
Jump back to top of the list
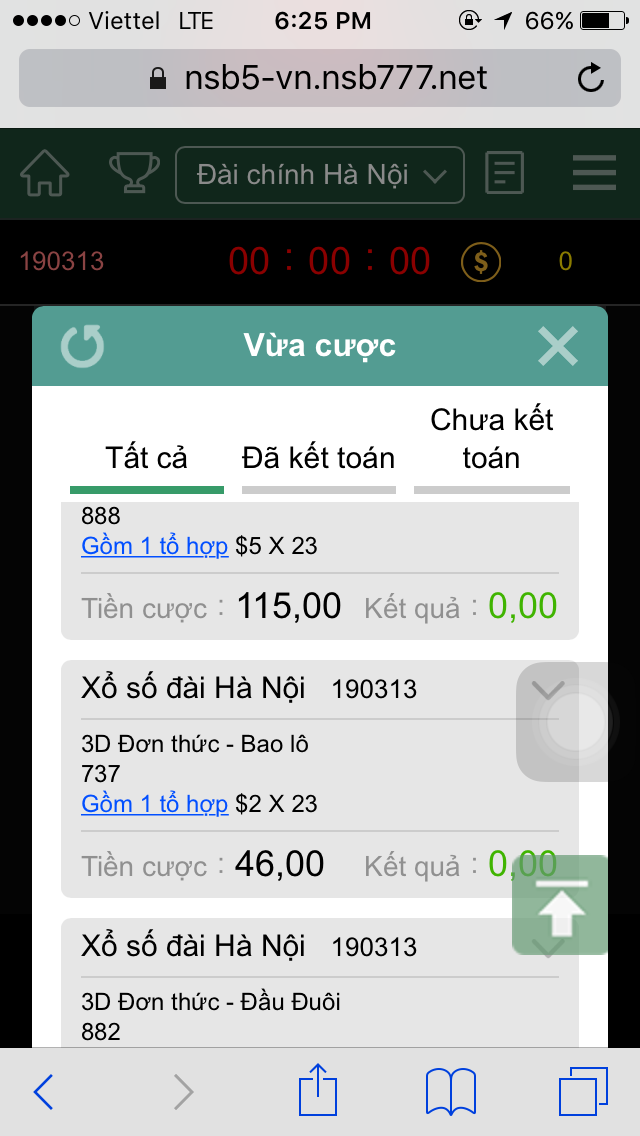(x=562, y=905)
